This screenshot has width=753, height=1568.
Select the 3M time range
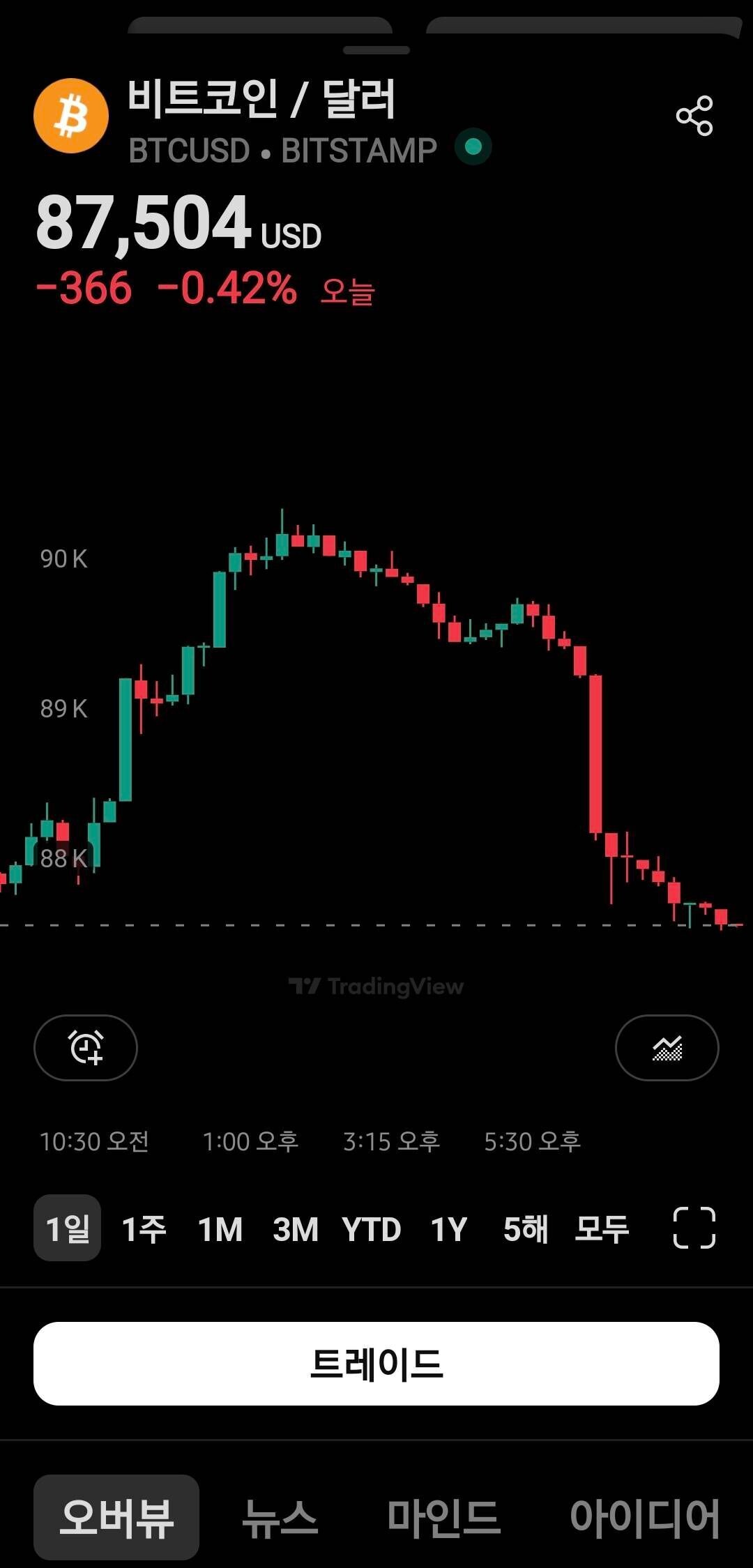tap(296, 1228)
